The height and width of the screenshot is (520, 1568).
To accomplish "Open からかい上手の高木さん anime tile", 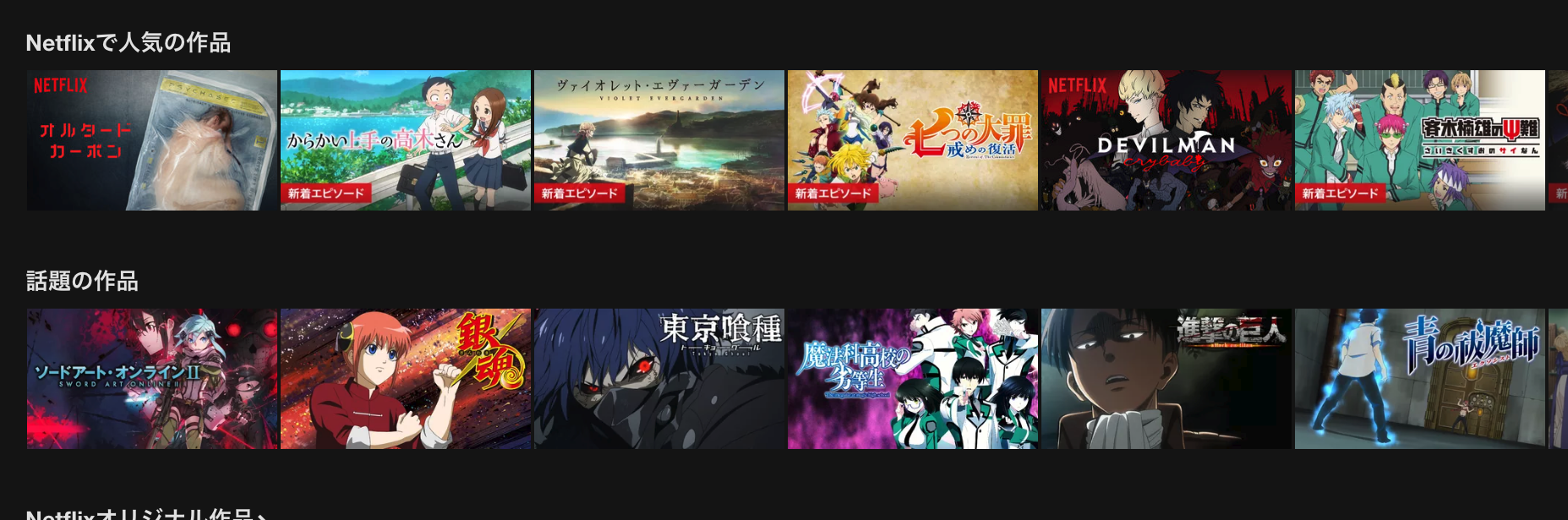I will pos(406,140).
